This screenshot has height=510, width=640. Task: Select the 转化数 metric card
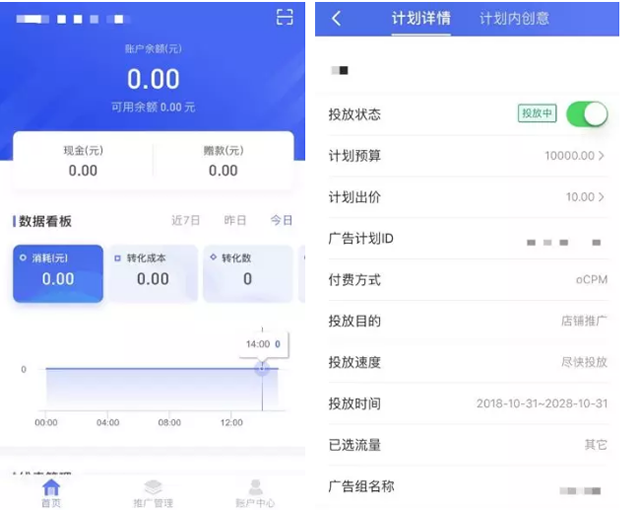coord(247,273)
